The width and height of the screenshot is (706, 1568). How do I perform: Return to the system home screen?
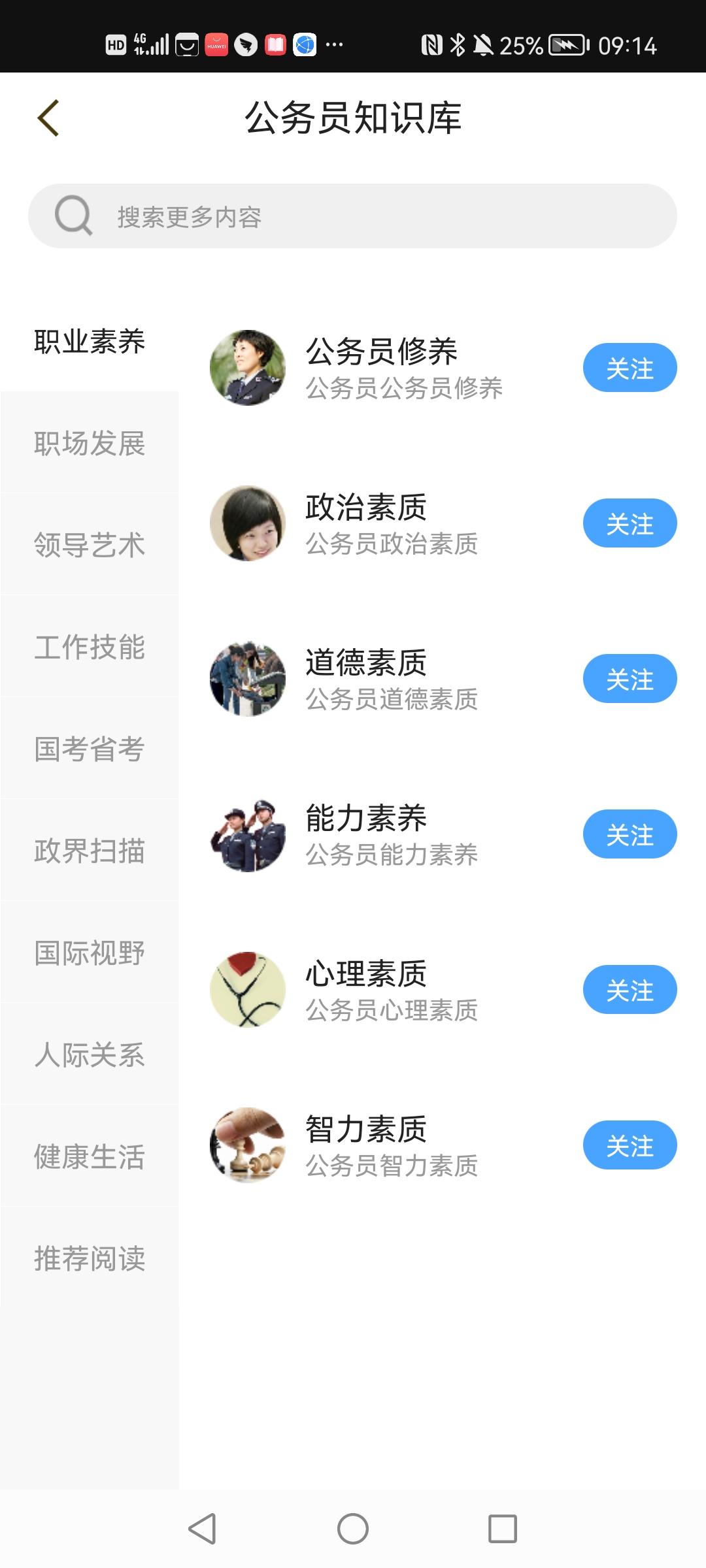pyautogui.click(x=353, y=1529)
